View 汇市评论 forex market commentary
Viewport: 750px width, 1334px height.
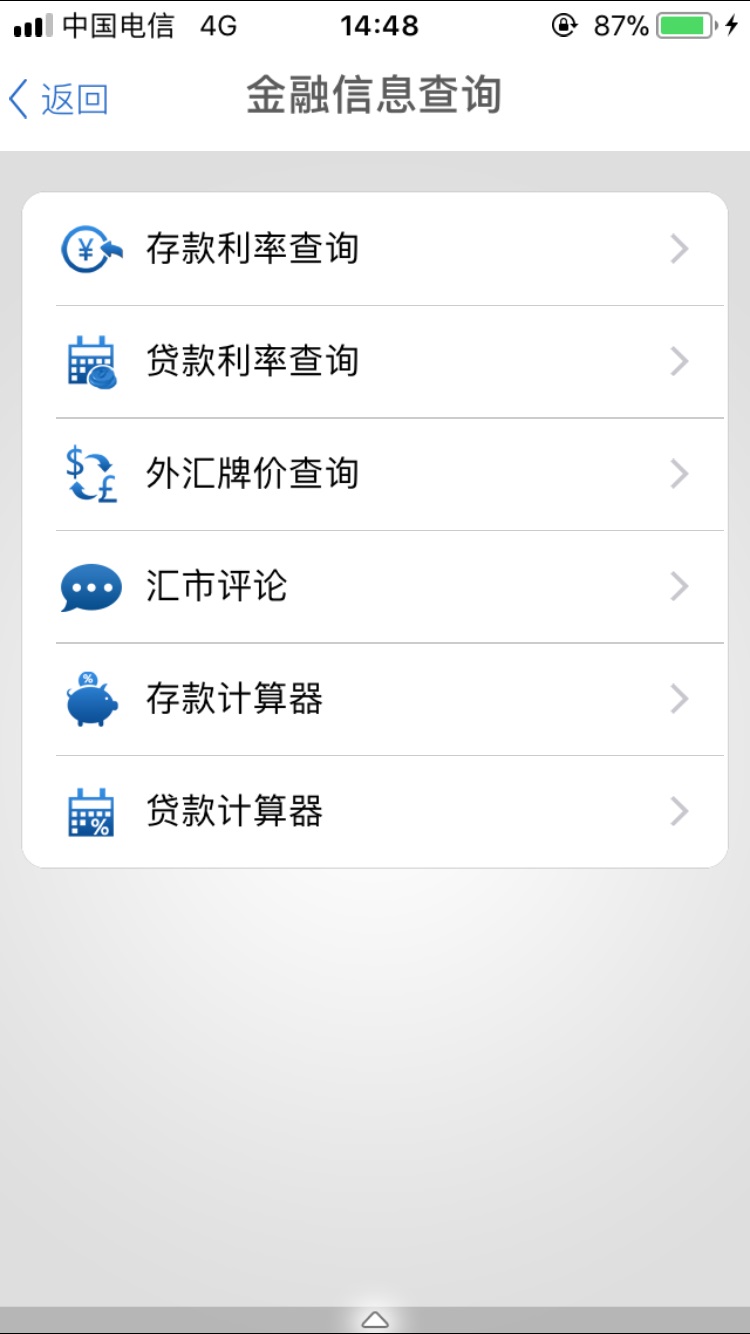(374, 586)
